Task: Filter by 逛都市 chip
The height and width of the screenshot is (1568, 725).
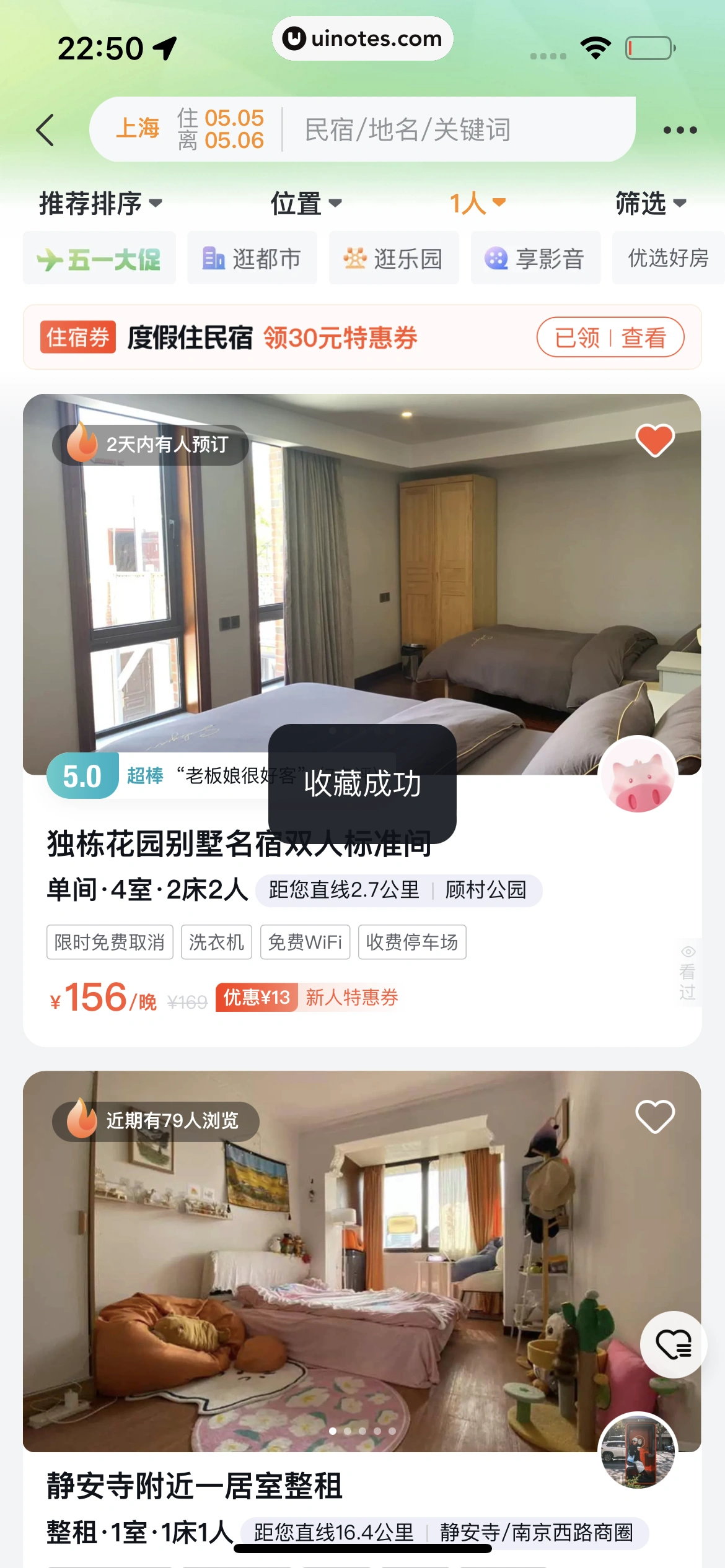Action: pyautogui.click(x=252, y=258)
